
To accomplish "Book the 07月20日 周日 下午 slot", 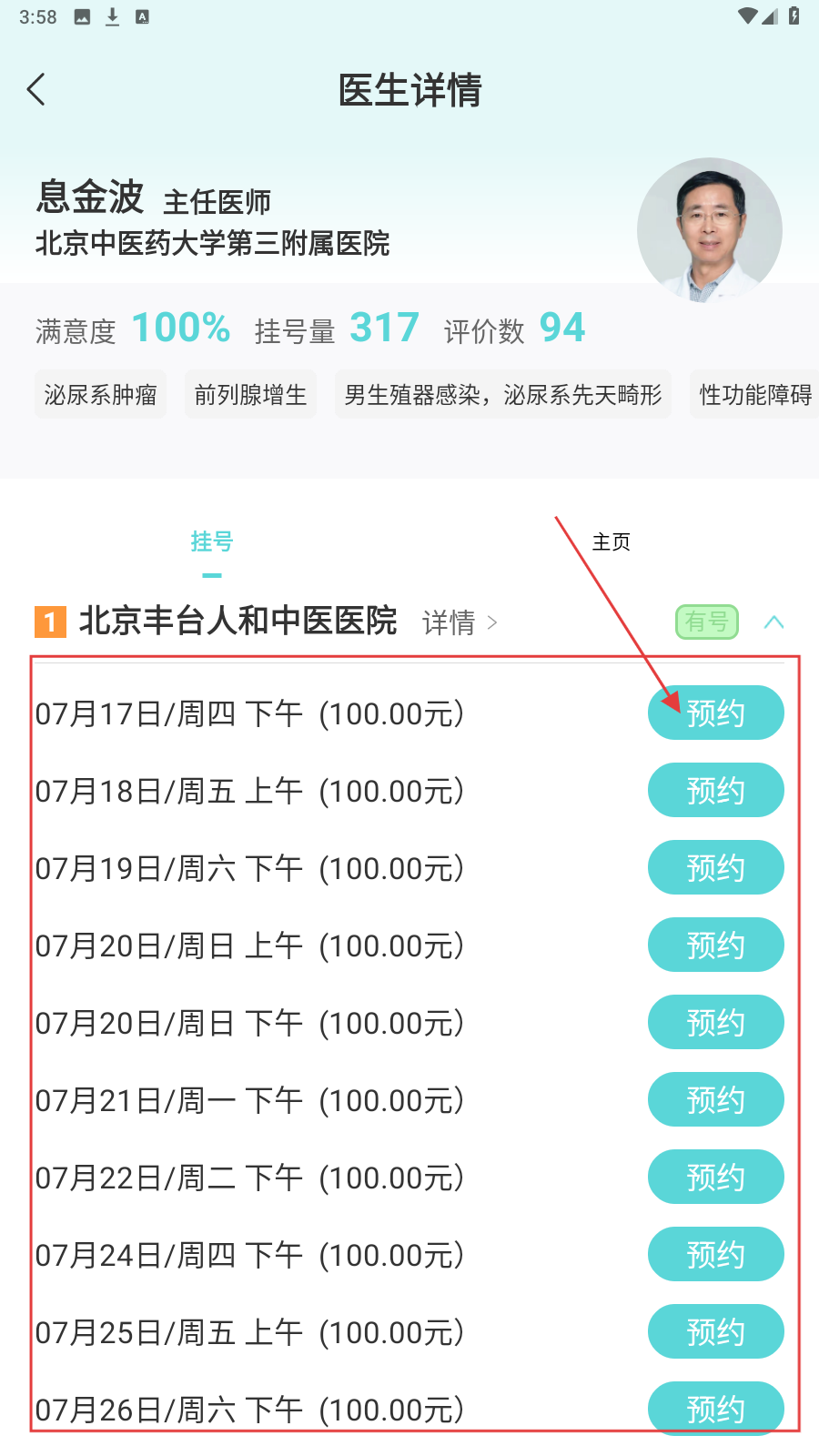I will (x=715, y=1022).
